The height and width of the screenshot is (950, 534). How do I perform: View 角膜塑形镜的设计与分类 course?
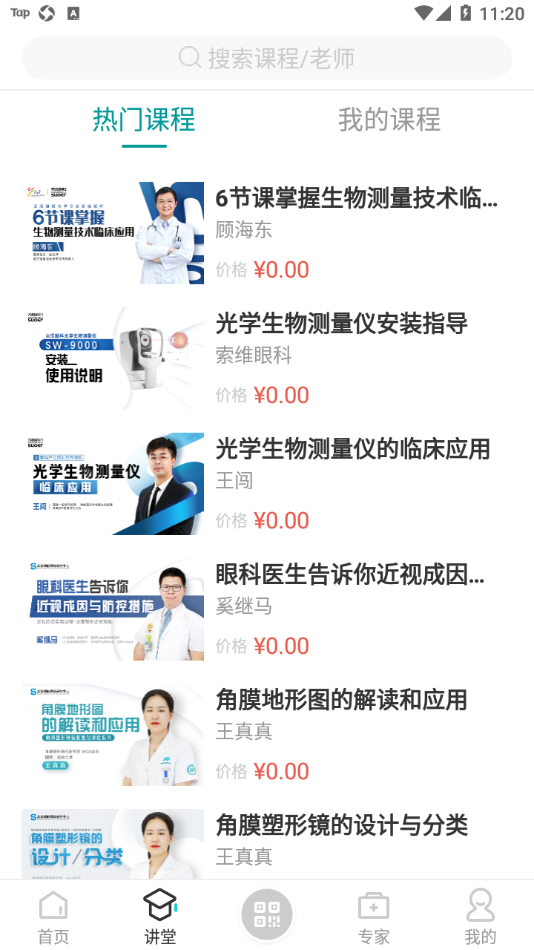click(267, 841)
